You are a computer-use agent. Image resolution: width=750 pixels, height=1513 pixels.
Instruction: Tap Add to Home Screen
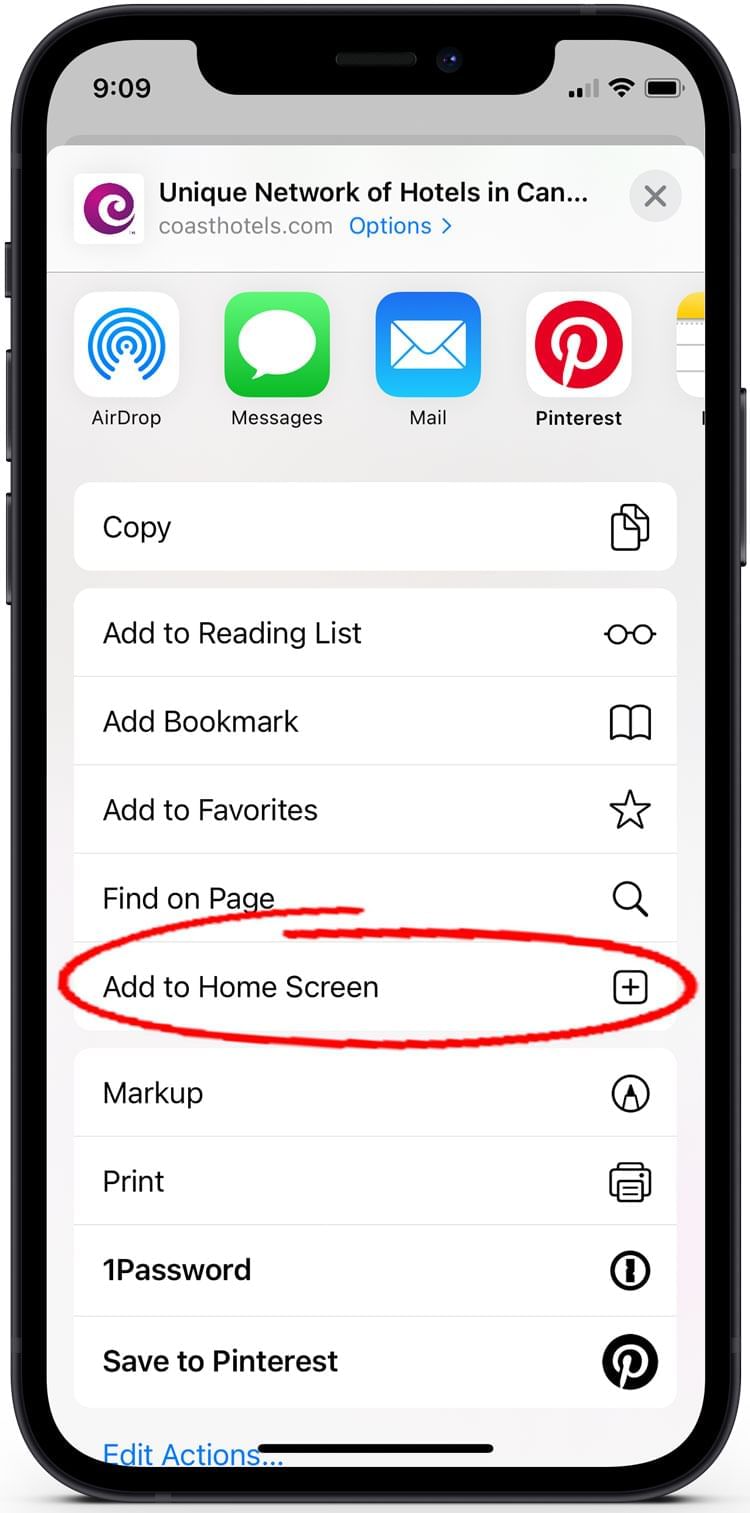pos(375,987)
